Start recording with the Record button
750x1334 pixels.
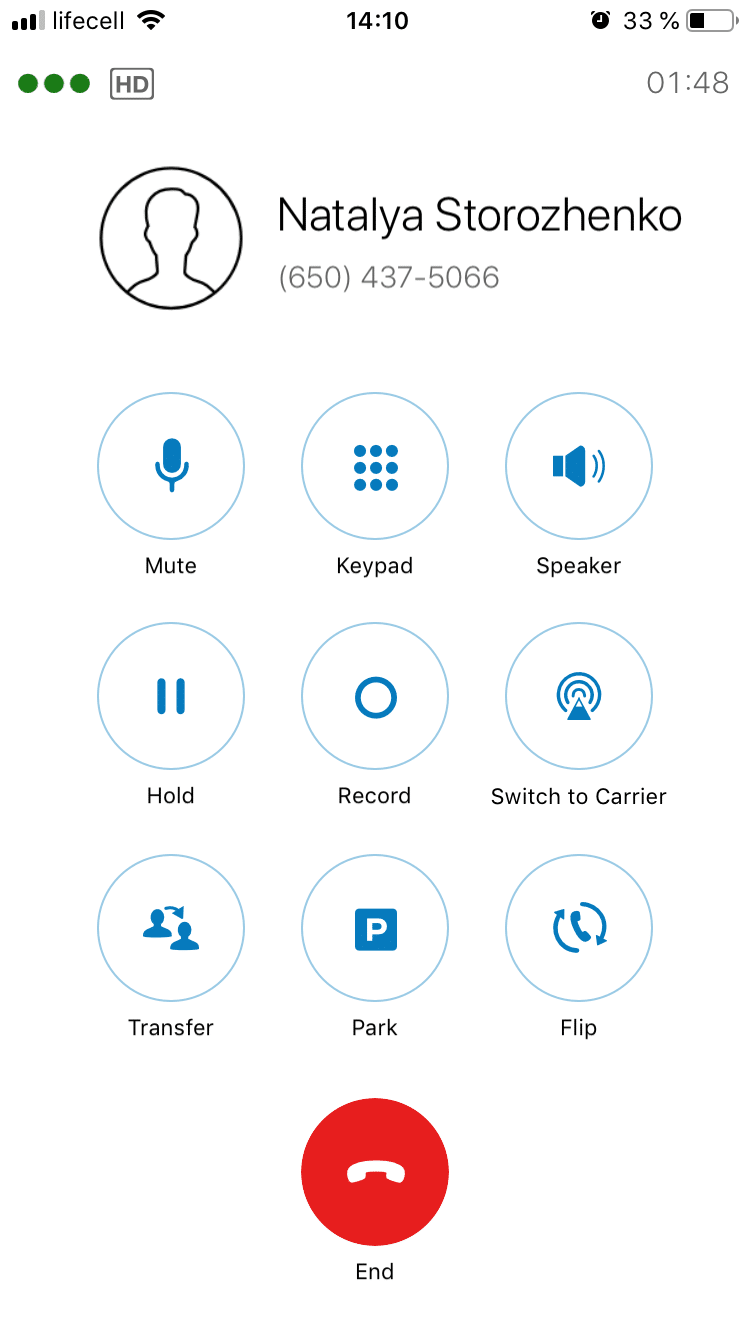375,696
